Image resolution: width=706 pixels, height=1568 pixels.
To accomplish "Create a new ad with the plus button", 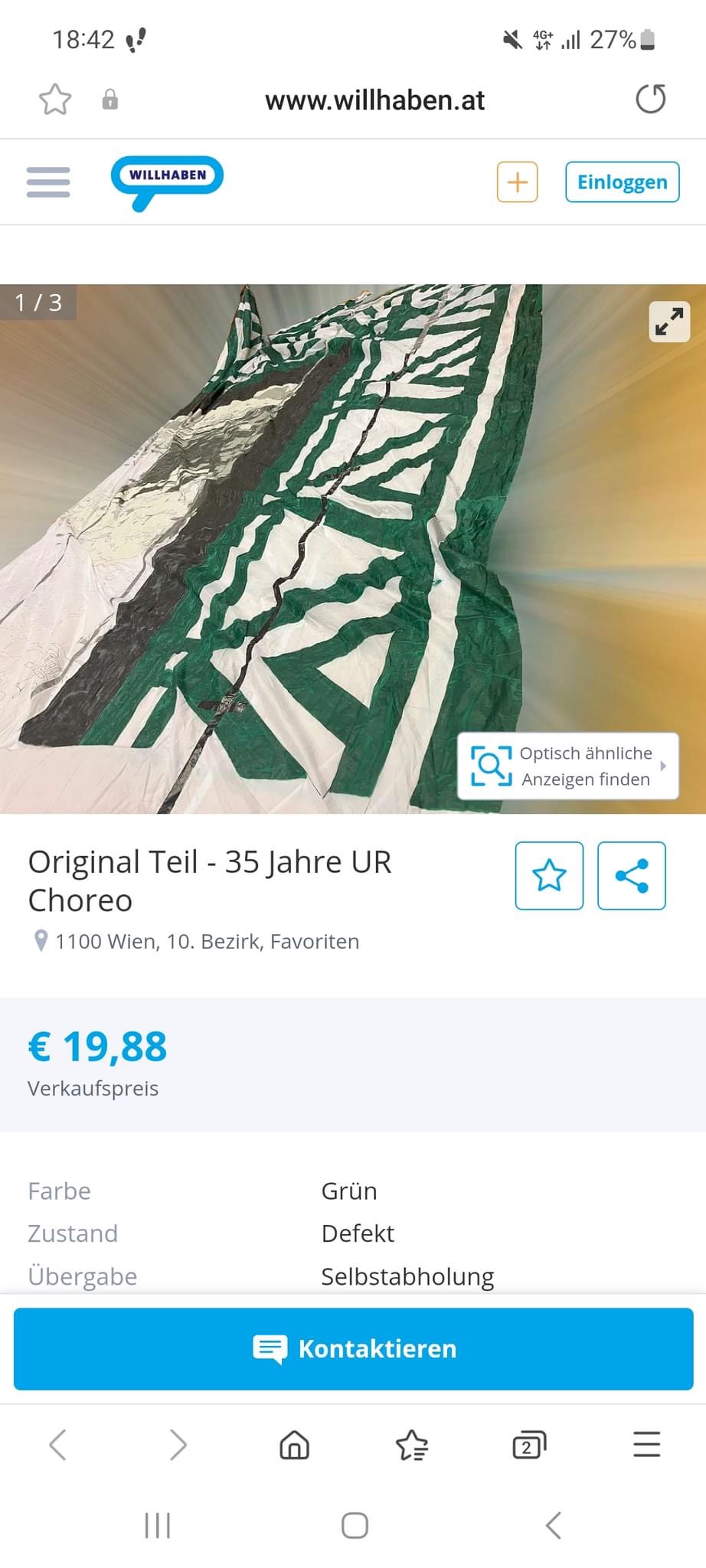I will click(x=517, y=182).
